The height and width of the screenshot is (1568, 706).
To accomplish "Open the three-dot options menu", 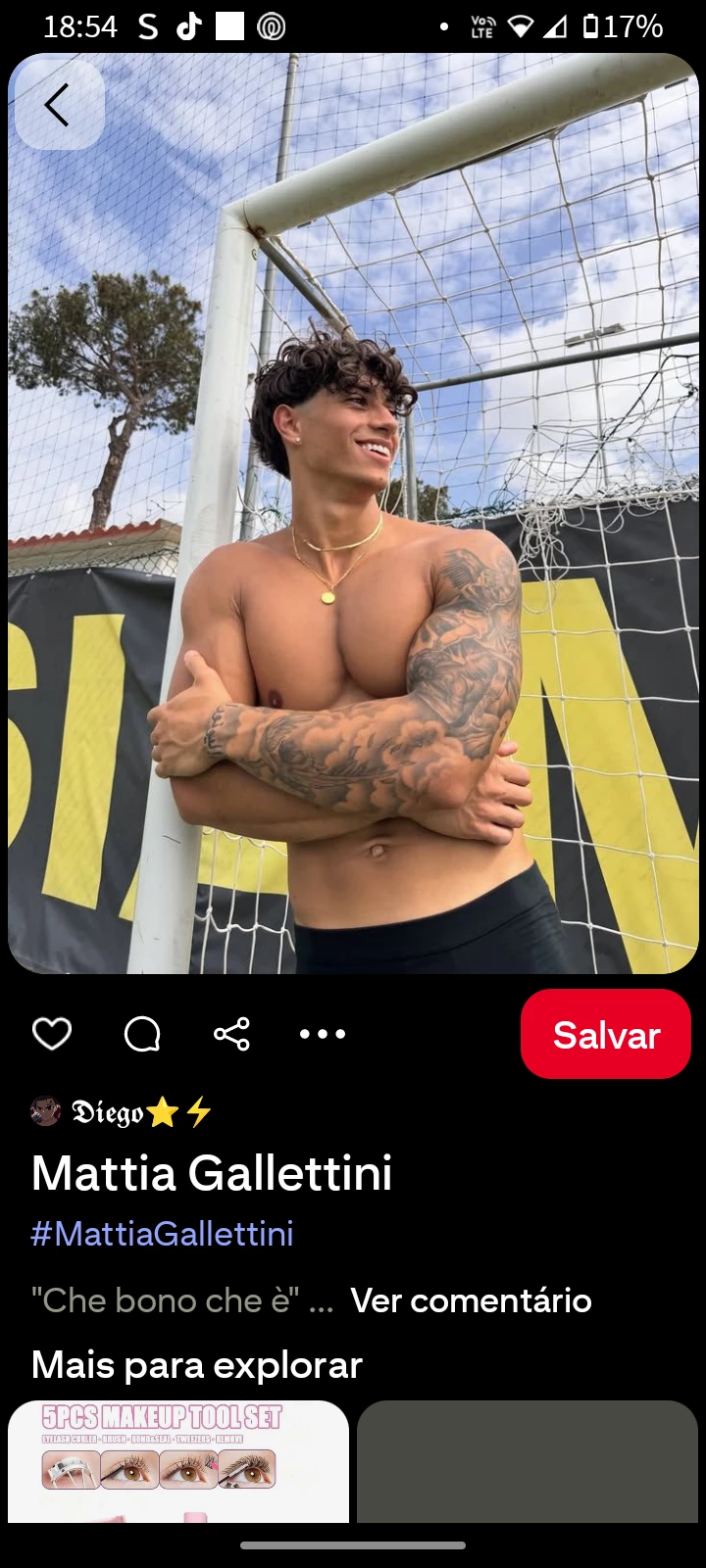I will point(323,1034).
